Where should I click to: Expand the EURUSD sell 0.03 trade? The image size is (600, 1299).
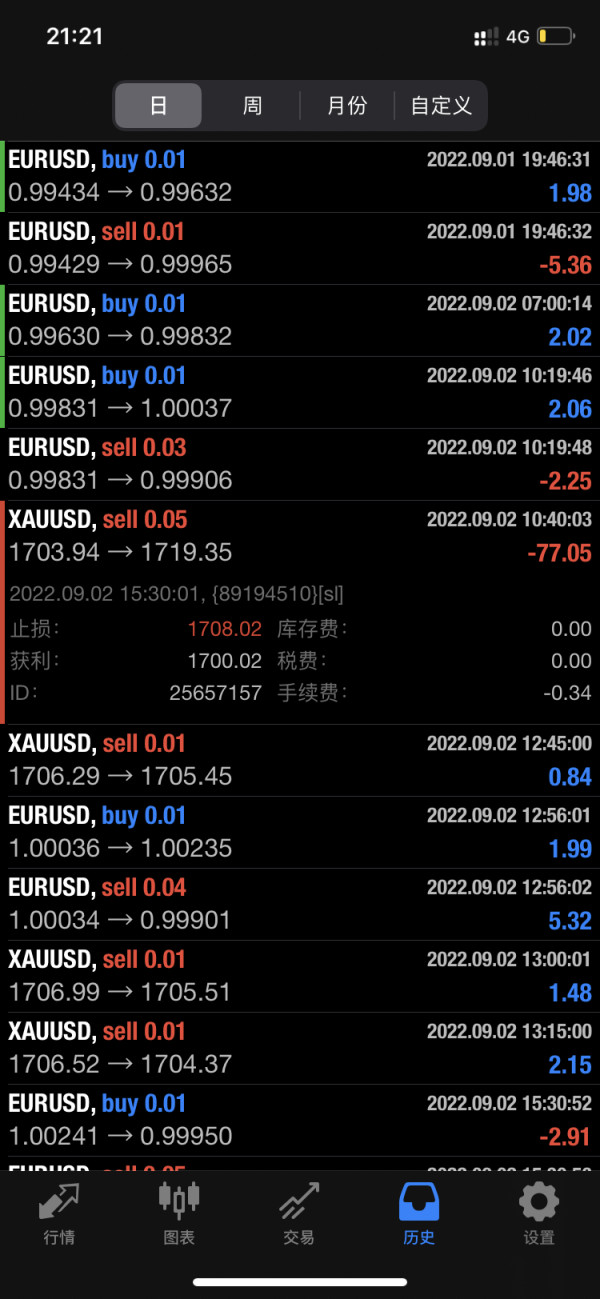[x=300, y=464]
